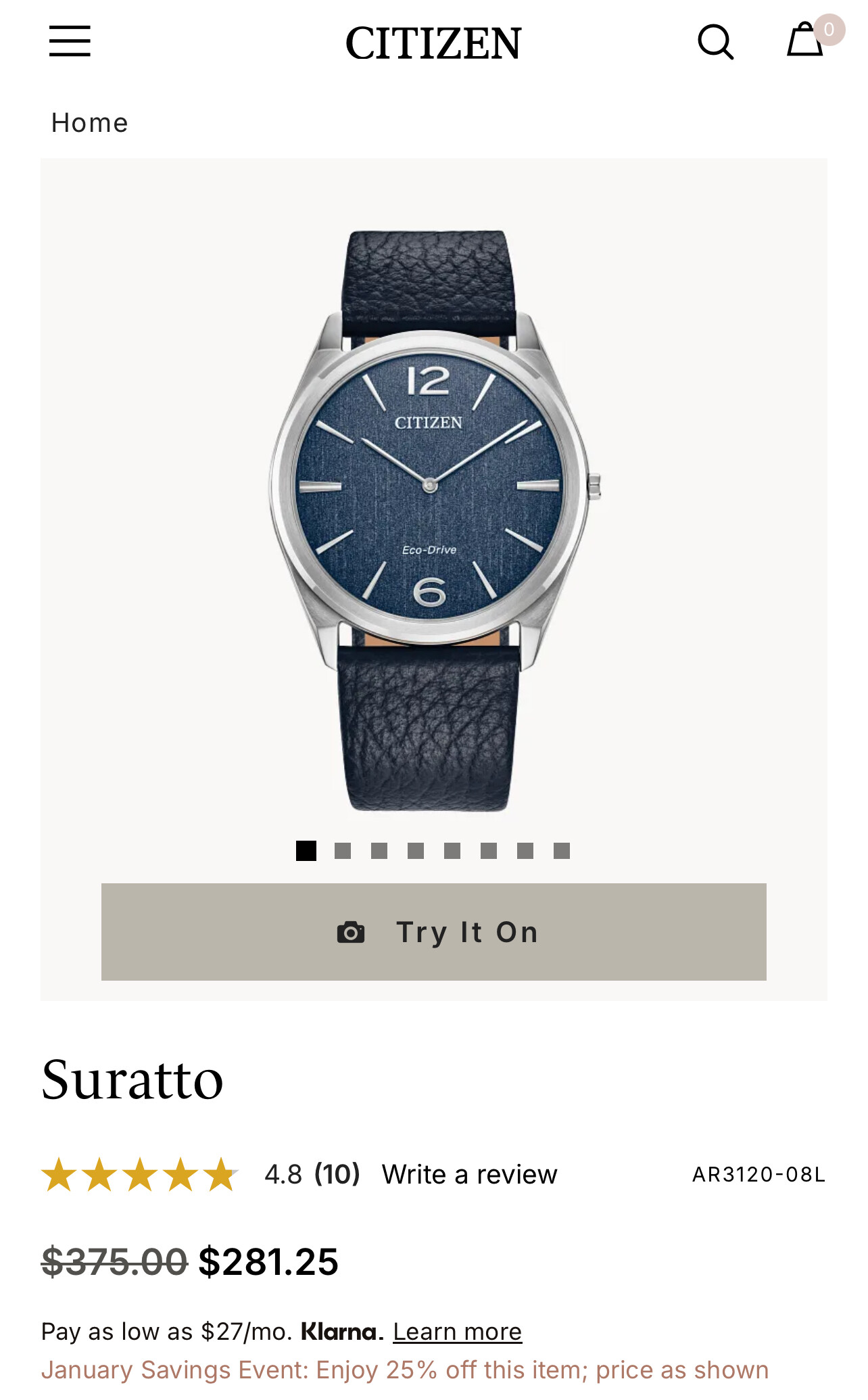Image resolution: width=868 pixels, height=1400 pixels.
Task: Jump to the last image indicator dot
Action: coord(562,851)
